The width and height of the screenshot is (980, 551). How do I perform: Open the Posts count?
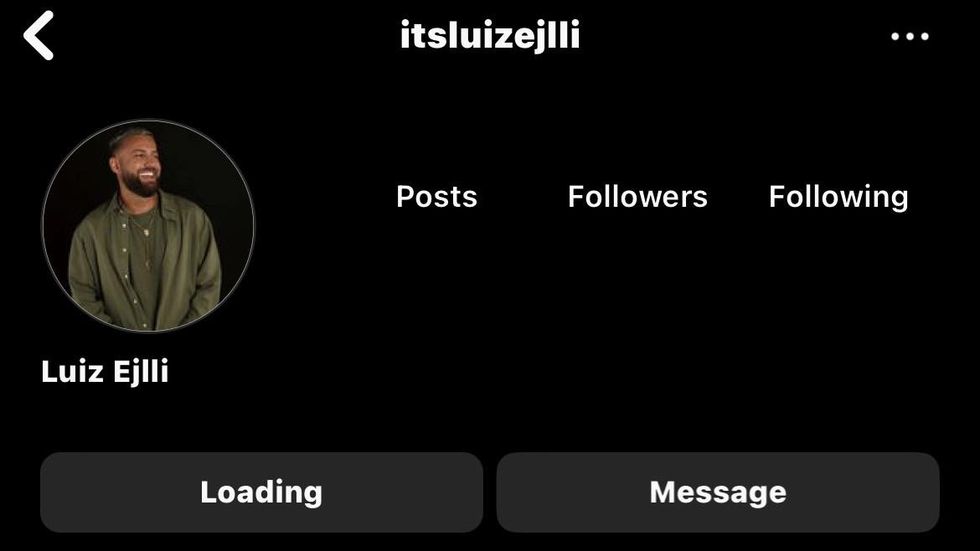(436, 197)
